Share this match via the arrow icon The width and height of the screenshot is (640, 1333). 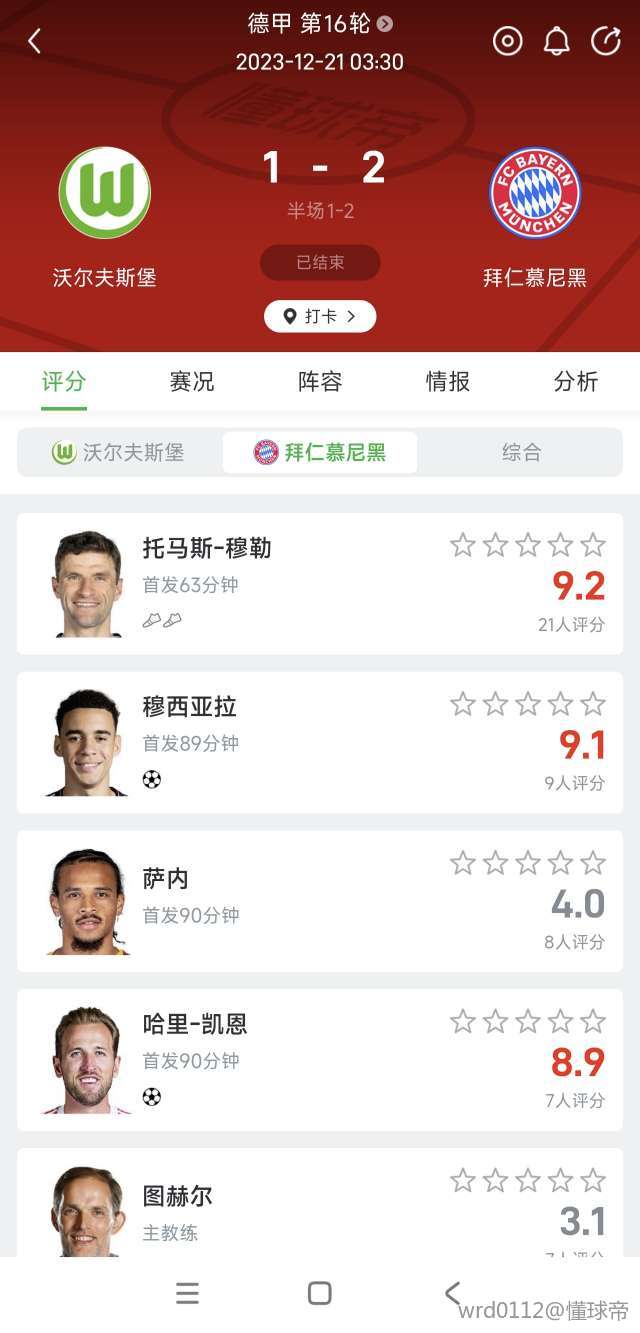pos(605,41)
